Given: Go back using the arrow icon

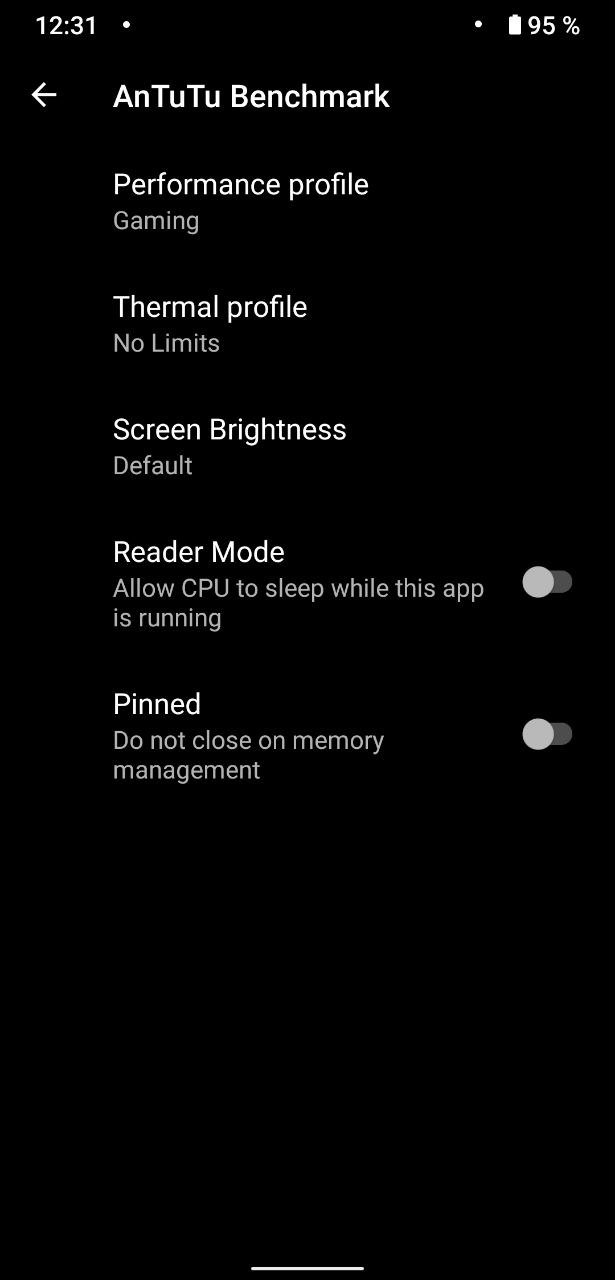Looking at the screenshot, I should [44, 95].
